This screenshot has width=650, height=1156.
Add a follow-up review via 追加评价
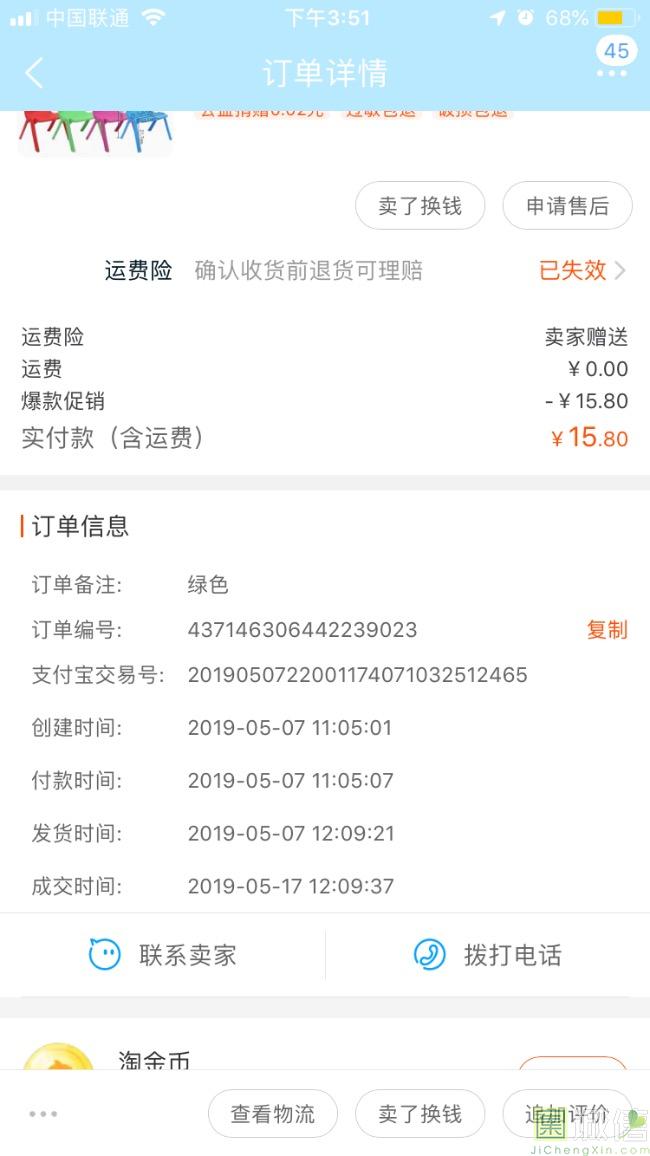click(567, 1114)
